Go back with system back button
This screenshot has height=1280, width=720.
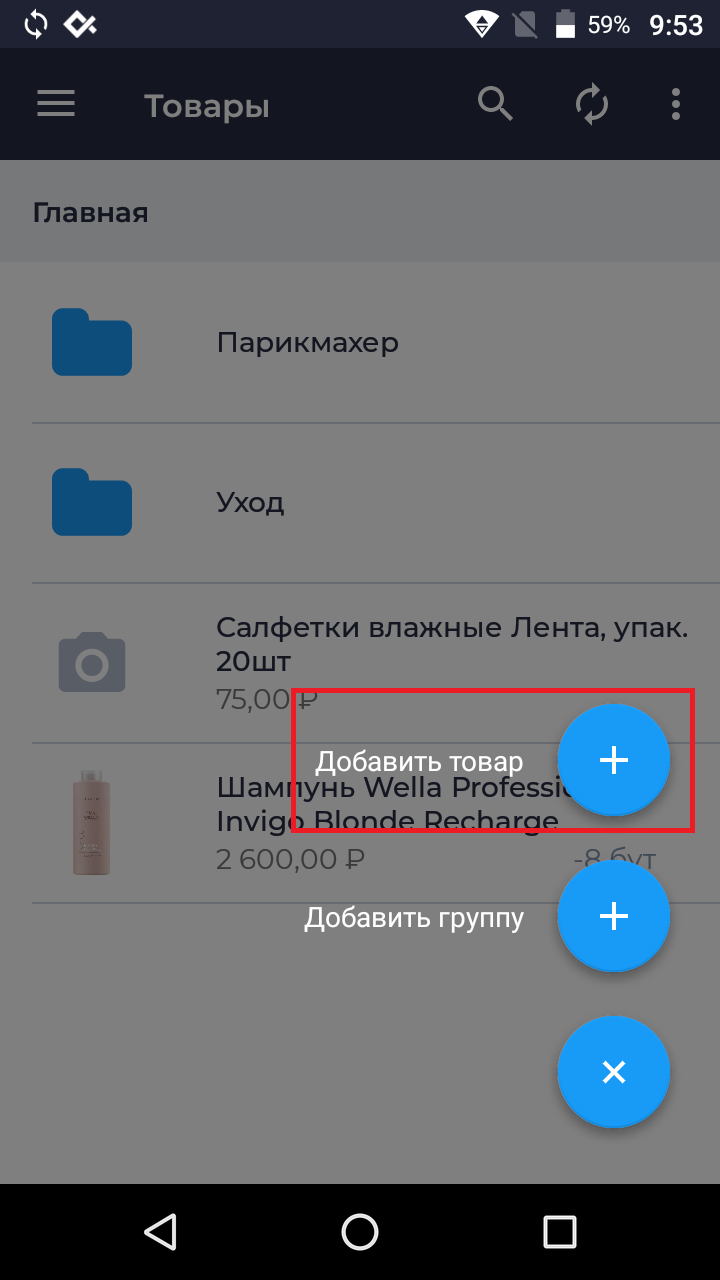pyautogui.click(x=160, y=1232)
